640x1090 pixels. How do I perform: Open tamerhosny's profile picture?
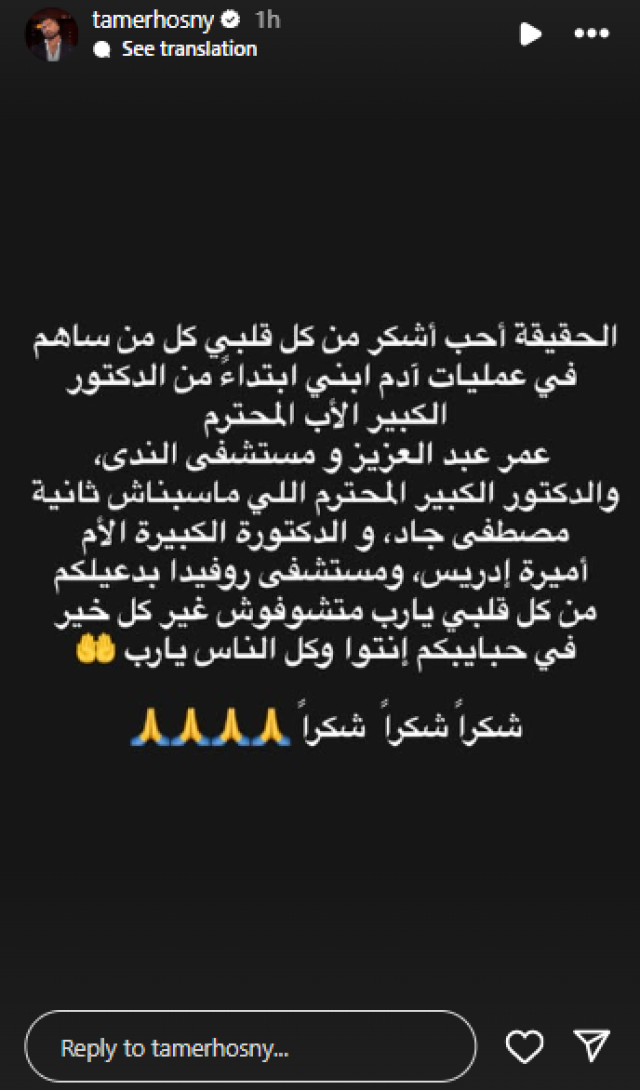(52, 35)
